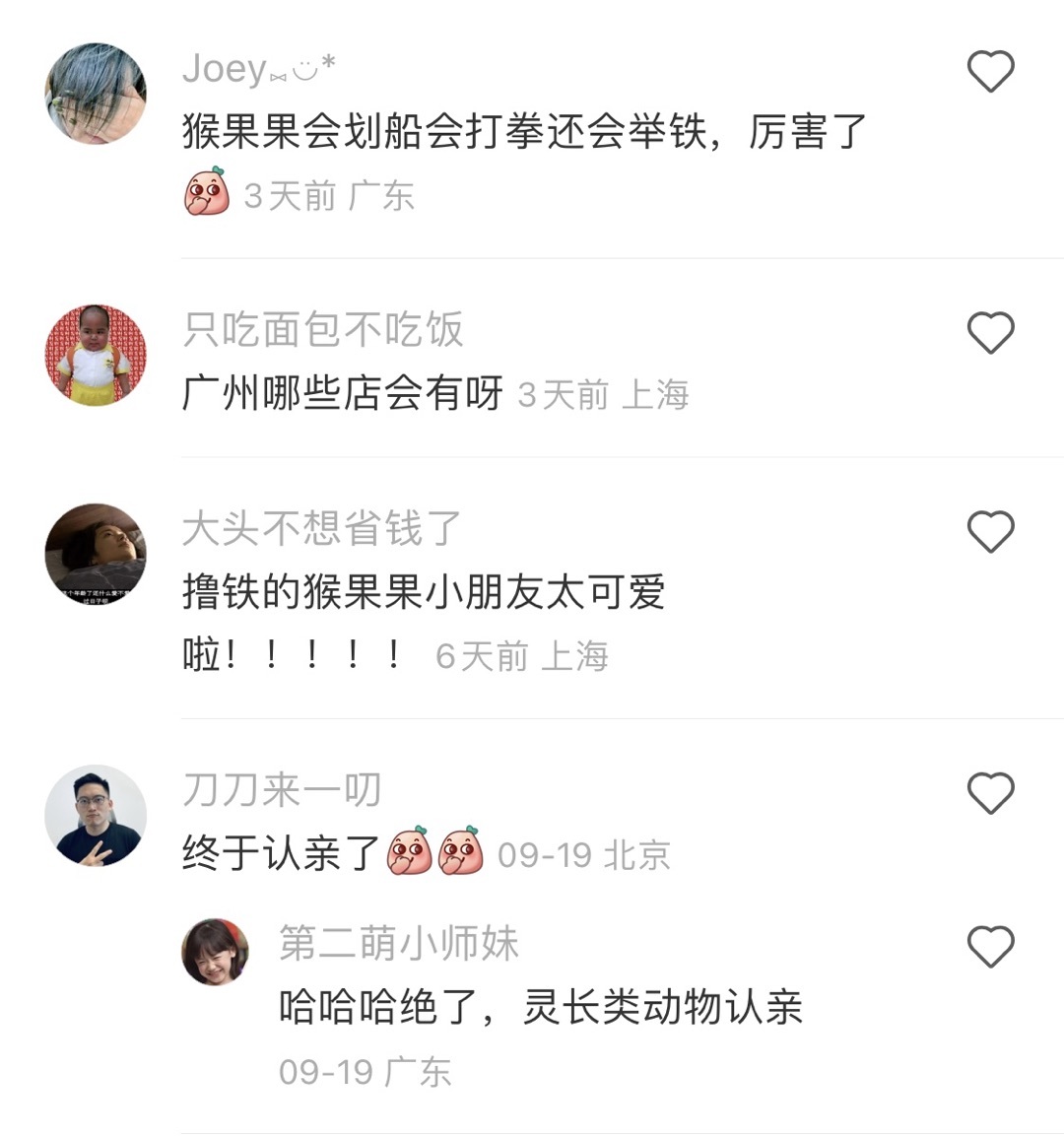This screenshot has height=1136, width=1064.
Task: Like the reply from 第二萌小师妹
Action: pos(990,947)
